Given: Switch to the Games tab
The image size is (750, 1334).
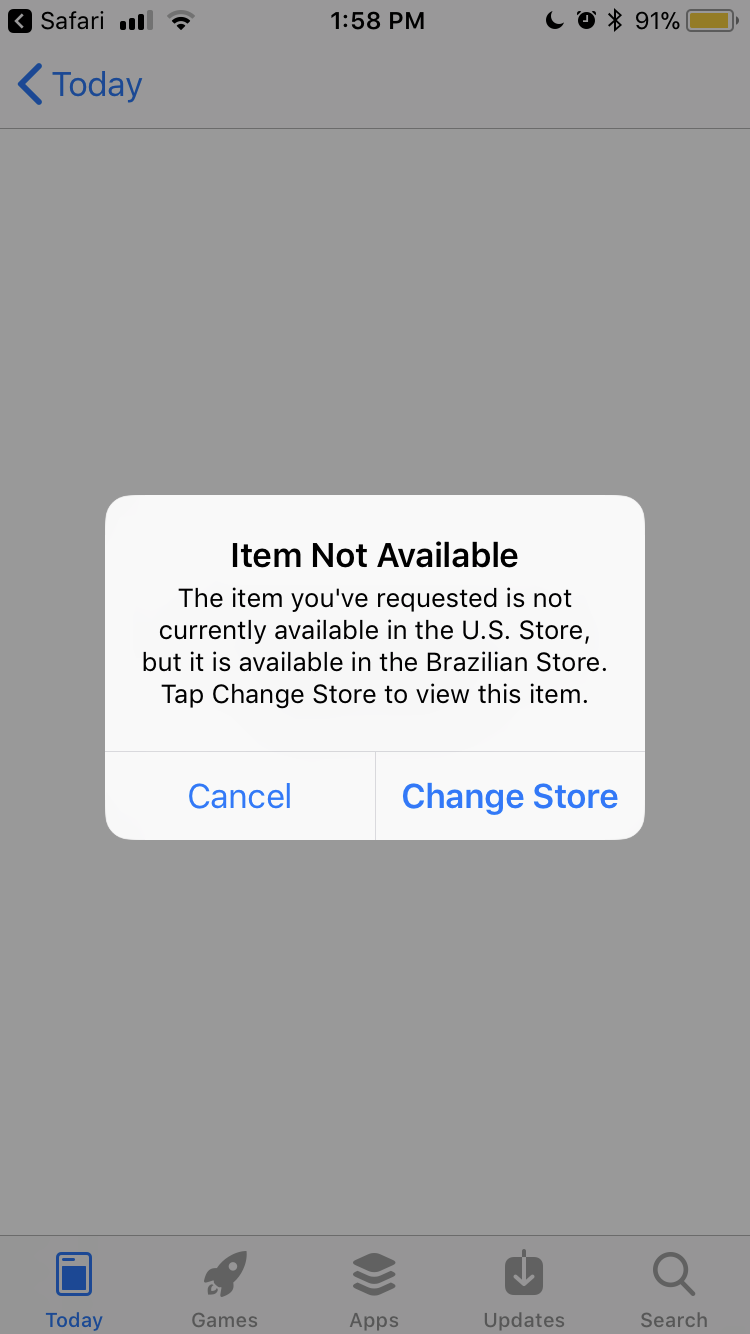Looking at the screenshot, I should [224, 1288].
